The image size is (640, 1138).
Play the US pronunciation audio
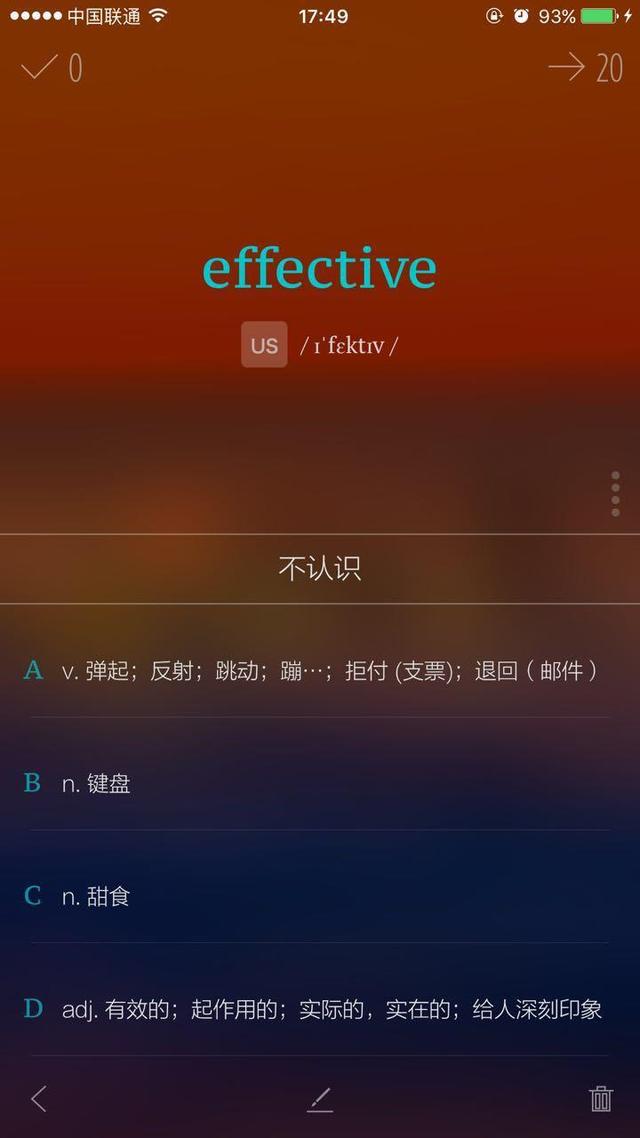[x=264, y=345]
